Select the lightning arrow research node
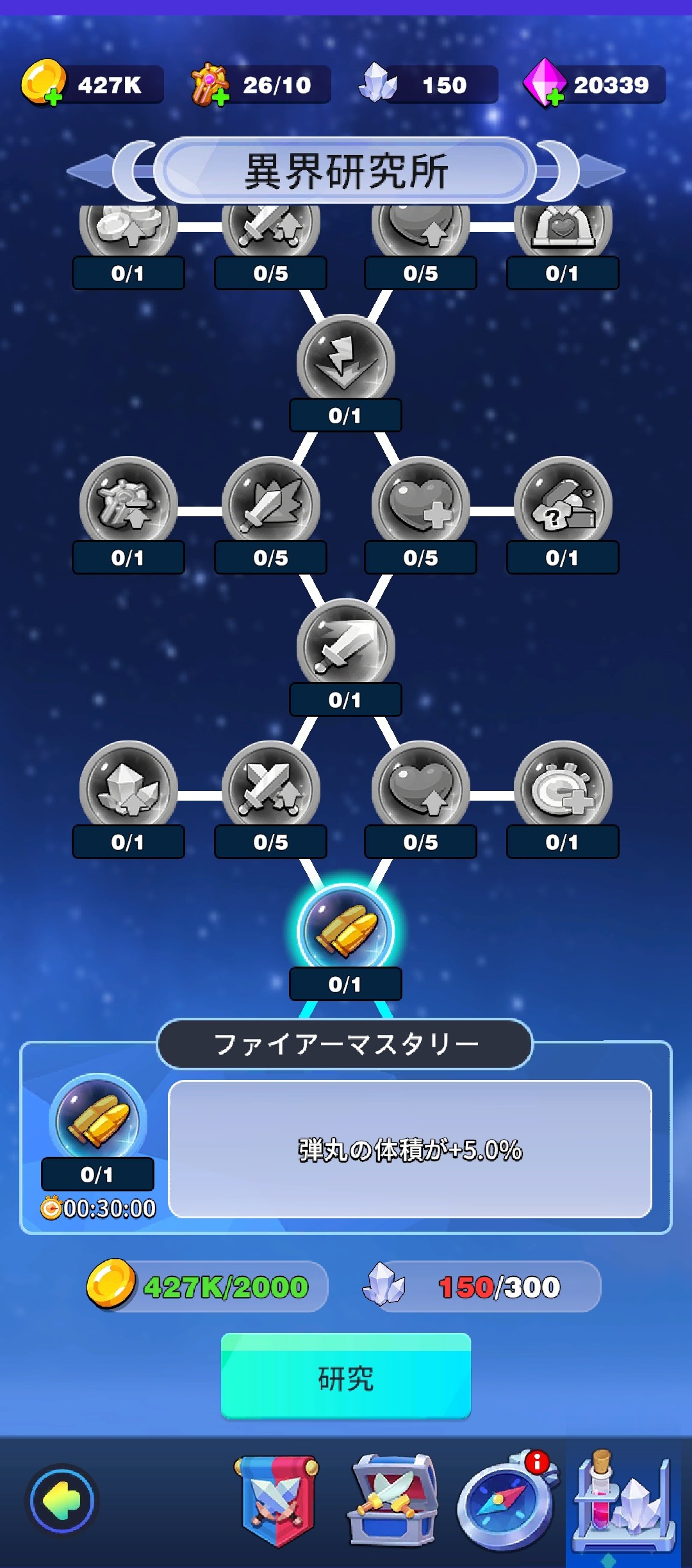 point(345,363)
